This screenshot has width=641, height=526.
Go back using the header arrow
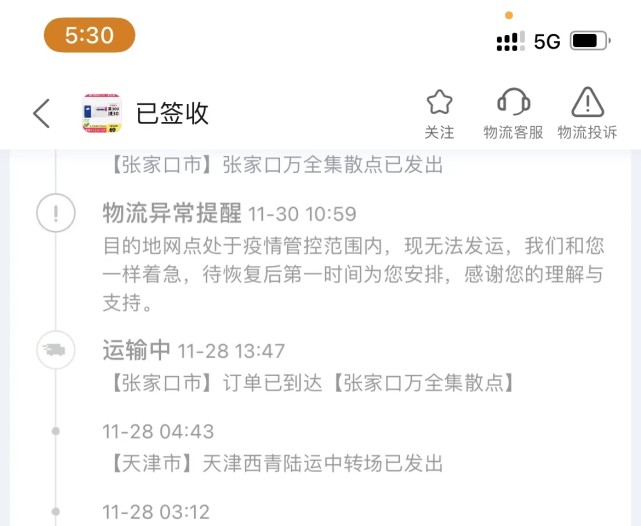(x=41, y=113)
